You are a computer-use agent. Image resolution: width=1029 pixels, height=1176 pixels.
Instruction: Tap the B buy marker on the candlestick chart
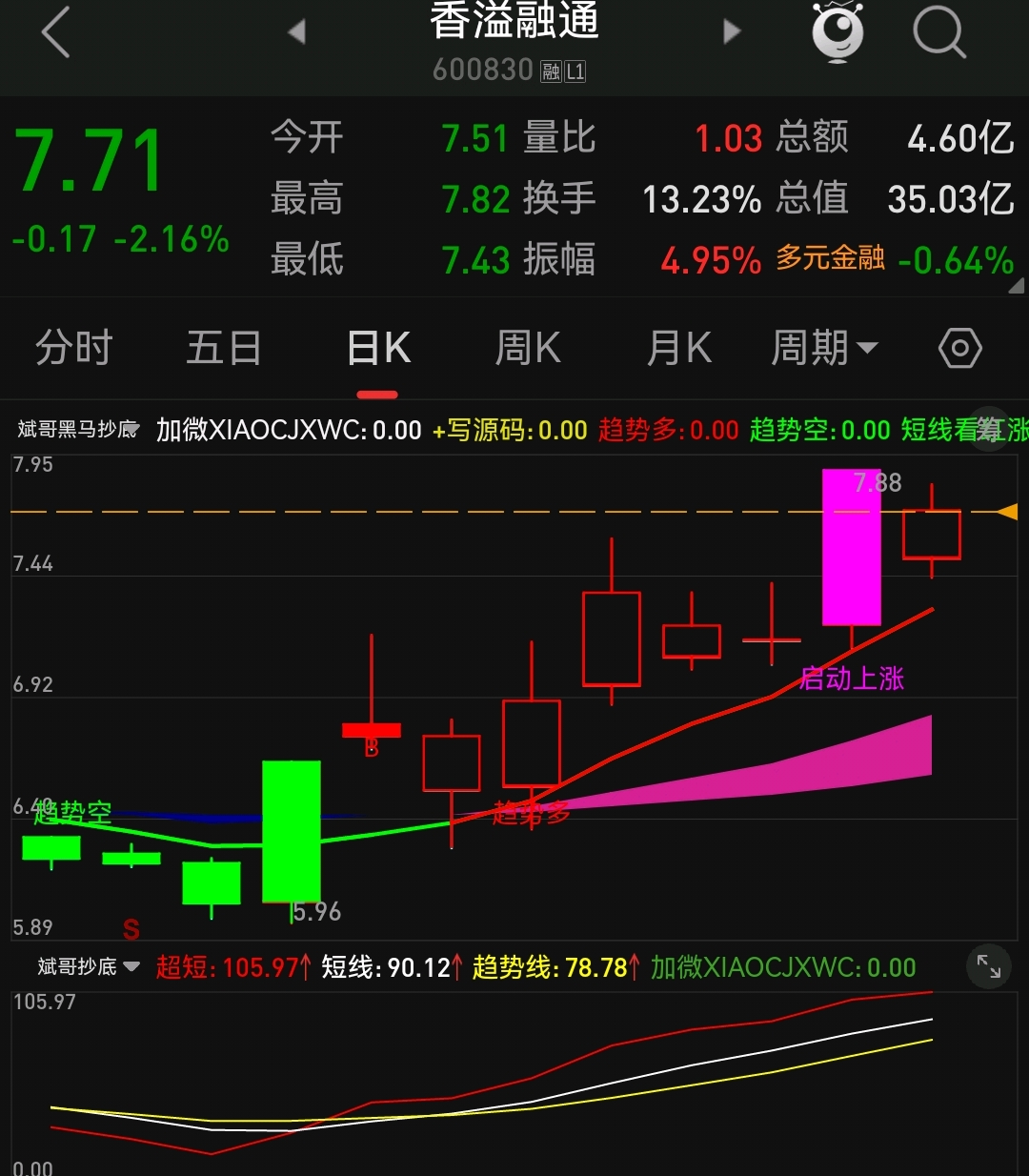(371, 750)
